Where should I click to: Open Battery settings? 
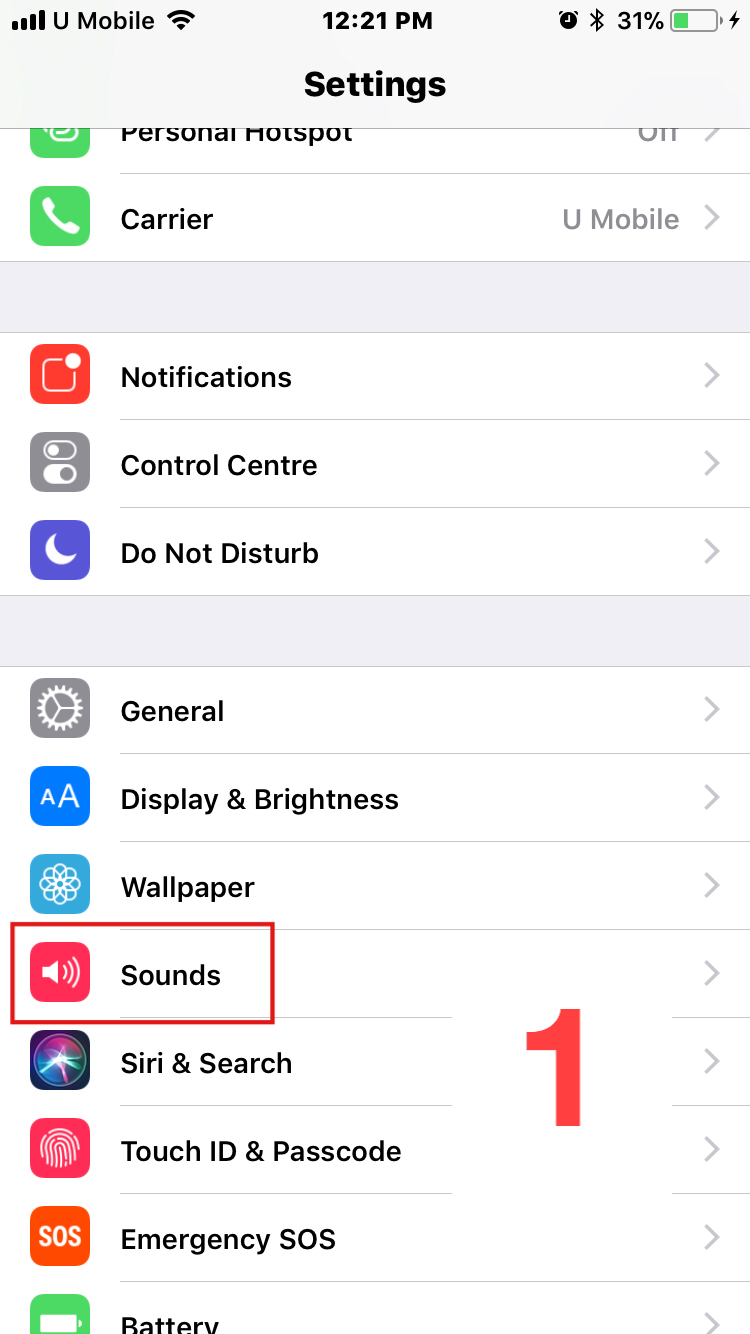375,1309
